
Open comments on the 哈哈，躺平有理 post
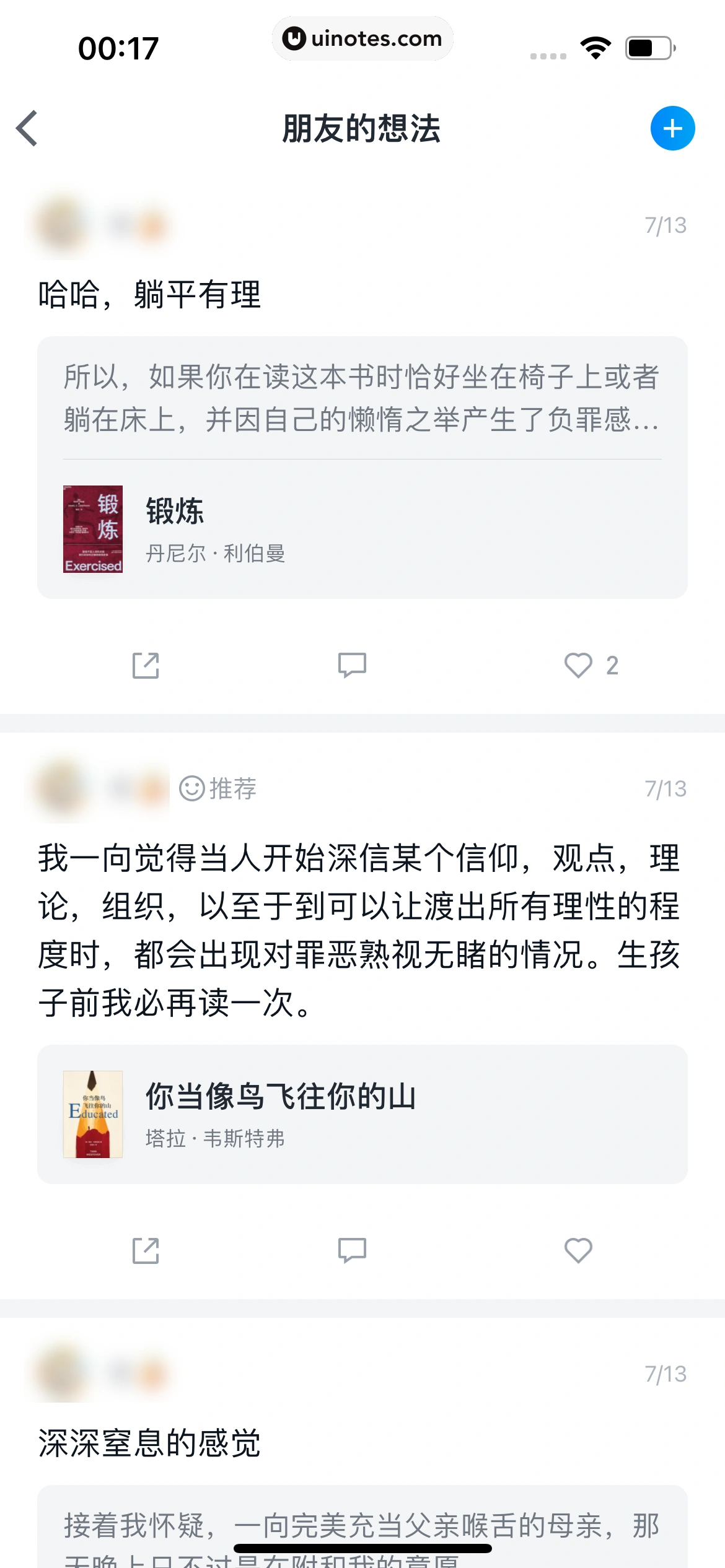pyautogui.click(x=351, y=665)
